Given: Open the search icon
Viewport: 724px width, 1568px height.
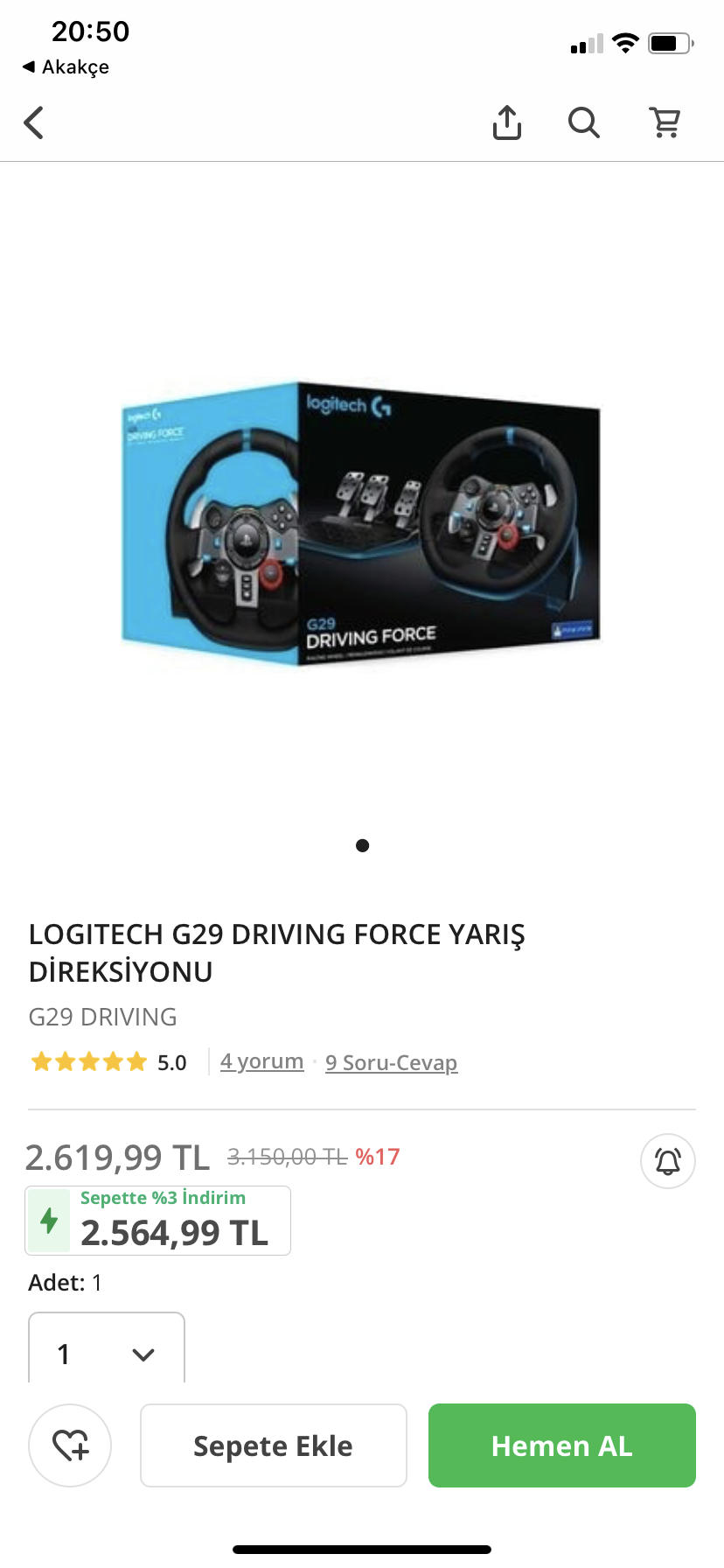Looking at the screenshot, I should point(583,123).
